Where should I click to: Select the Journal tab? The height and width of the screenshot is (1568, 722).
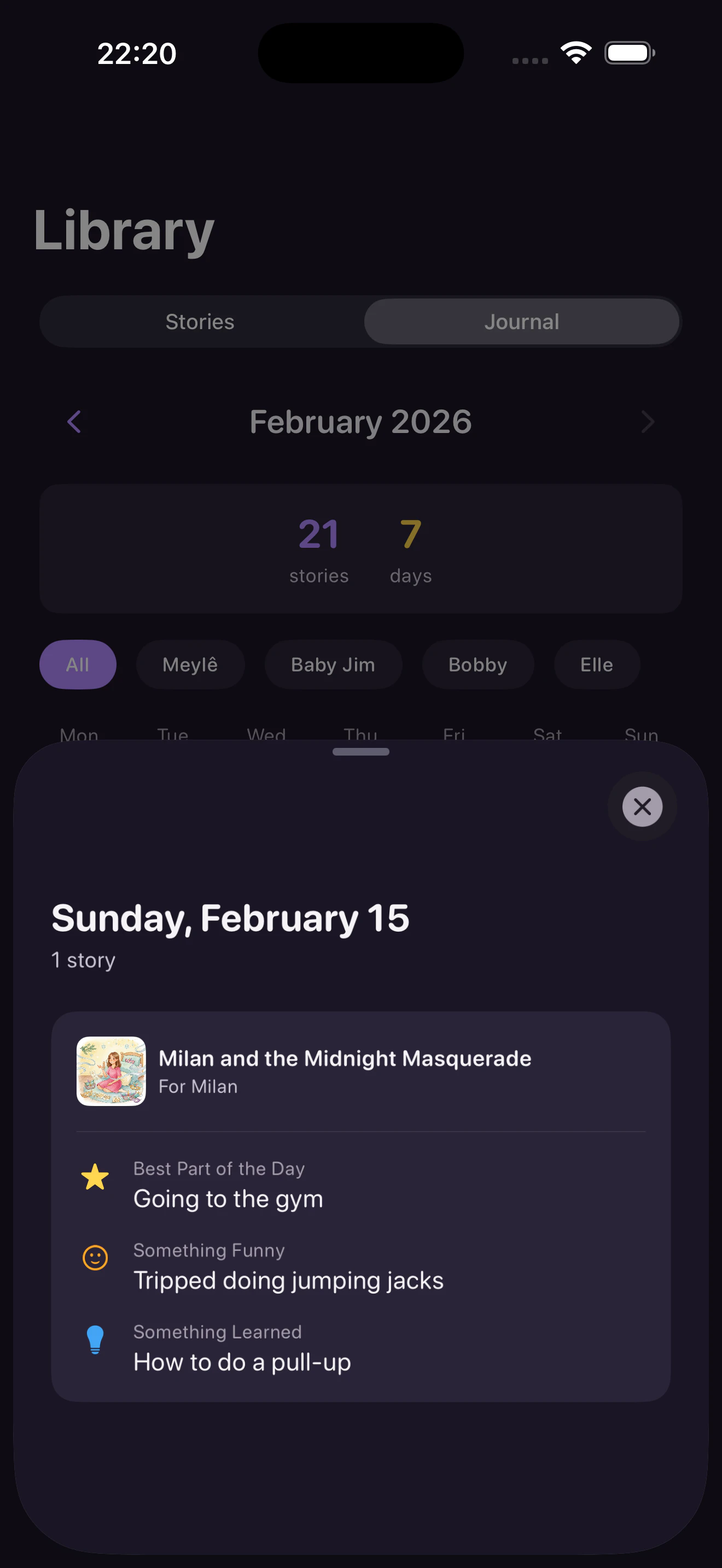tap(521, 321)
